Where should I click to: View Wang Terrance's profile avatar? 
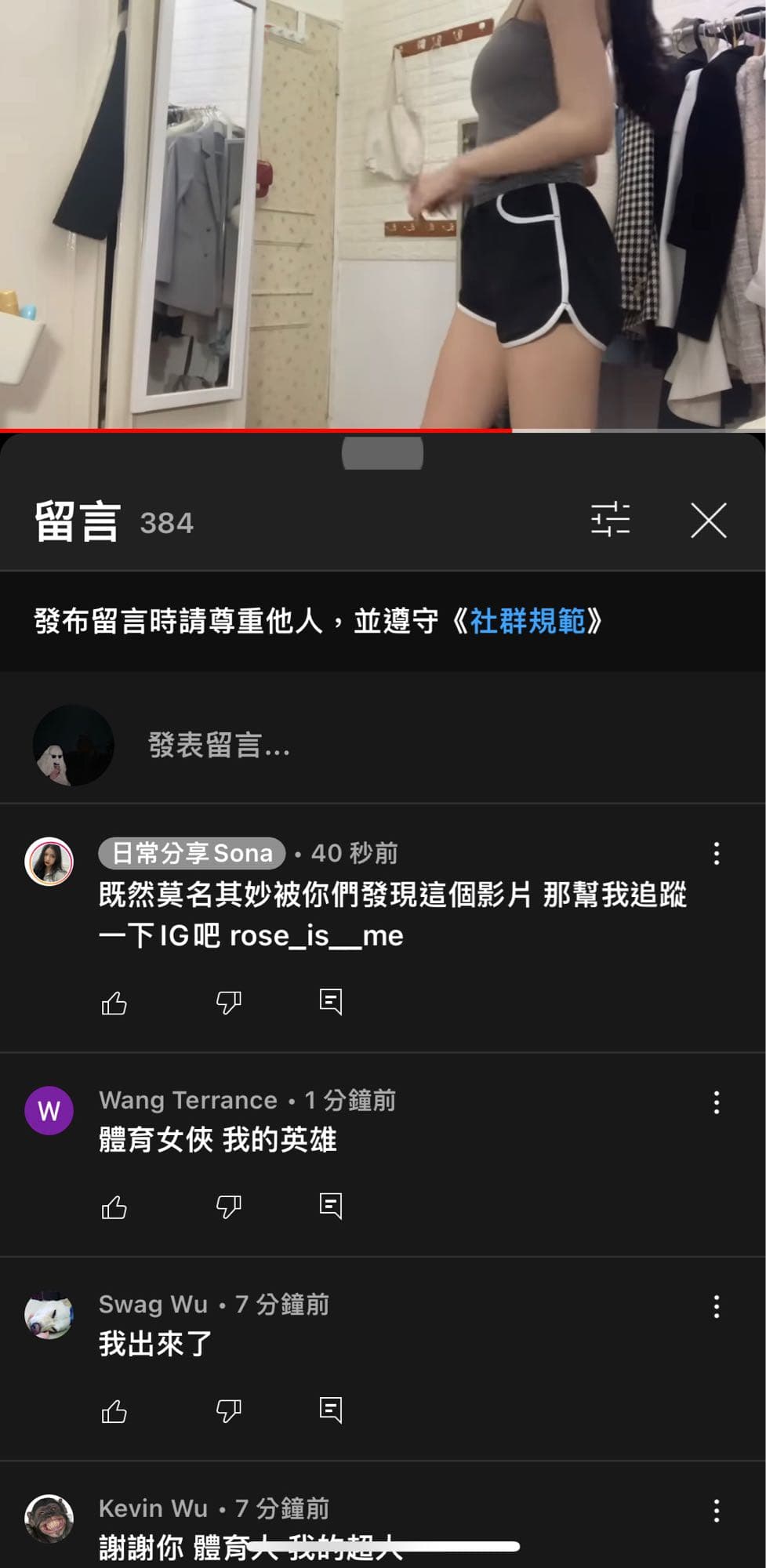click(x=49, y=1110)
